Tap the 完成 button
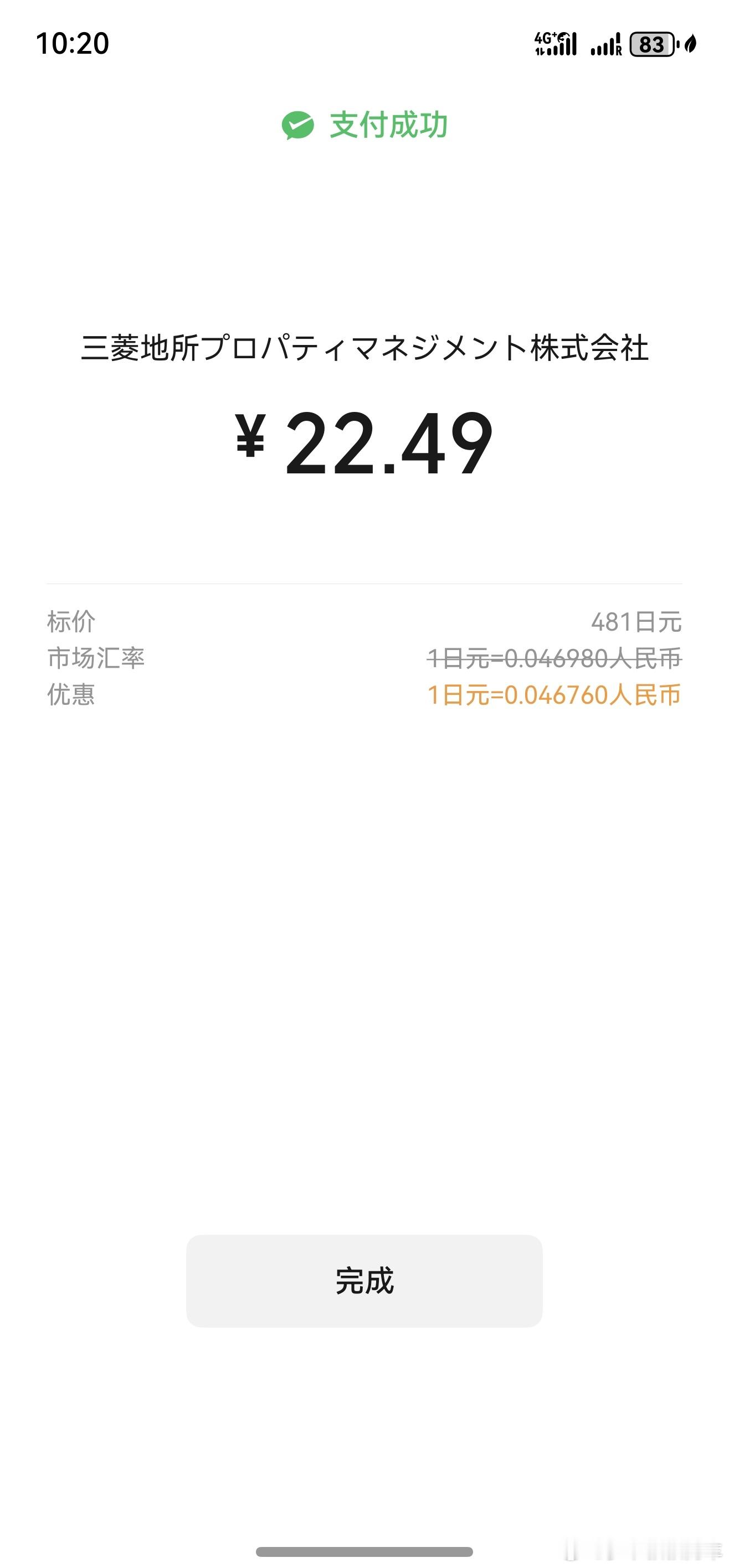The image size is (729, 1568). 364,1281
